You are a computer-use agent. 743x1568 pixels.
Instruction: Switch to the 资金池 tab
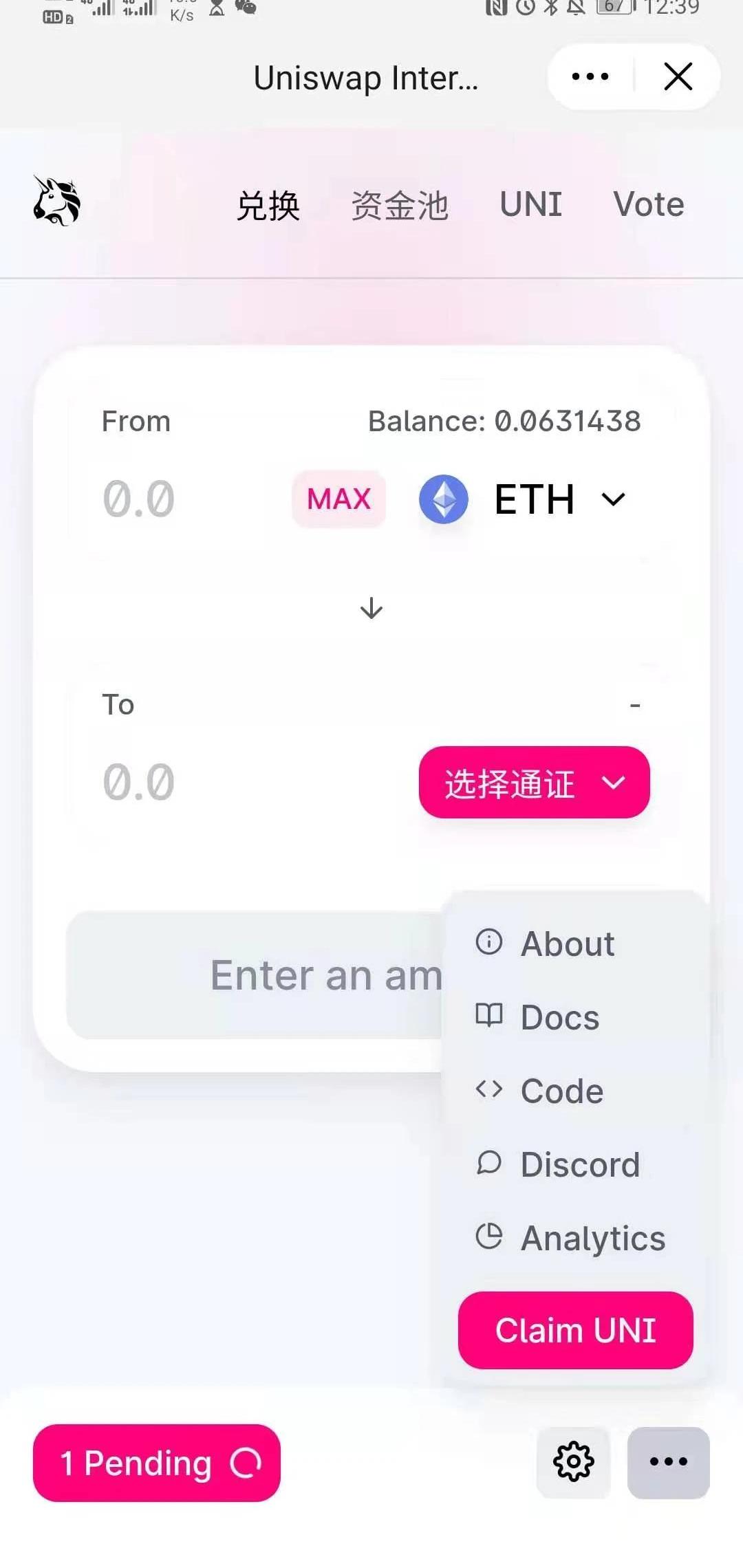(x=400, y=206)
